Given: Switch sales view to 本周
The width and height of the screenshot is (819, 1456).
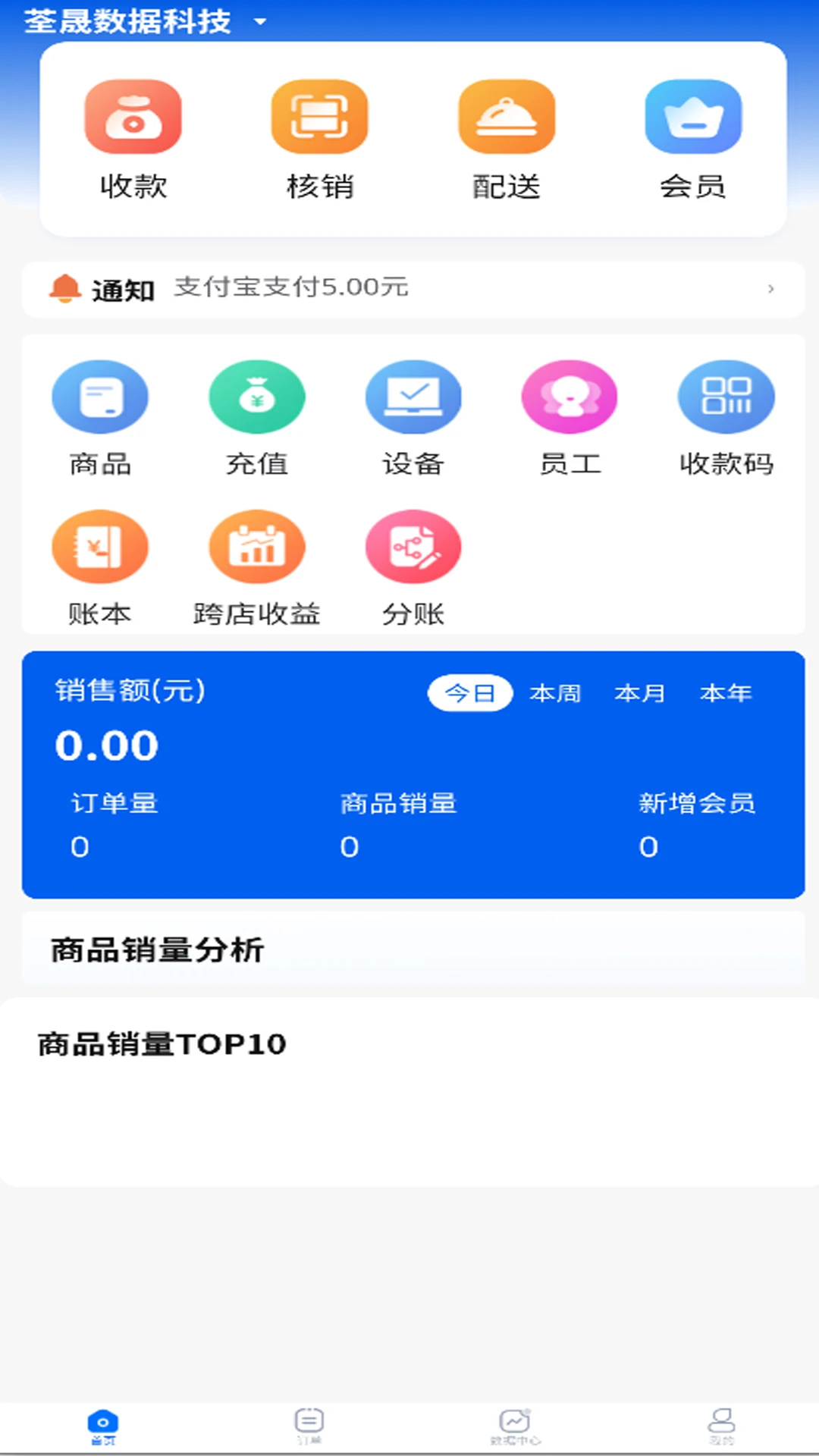Looking at the screenshot, I should (554, 692).
